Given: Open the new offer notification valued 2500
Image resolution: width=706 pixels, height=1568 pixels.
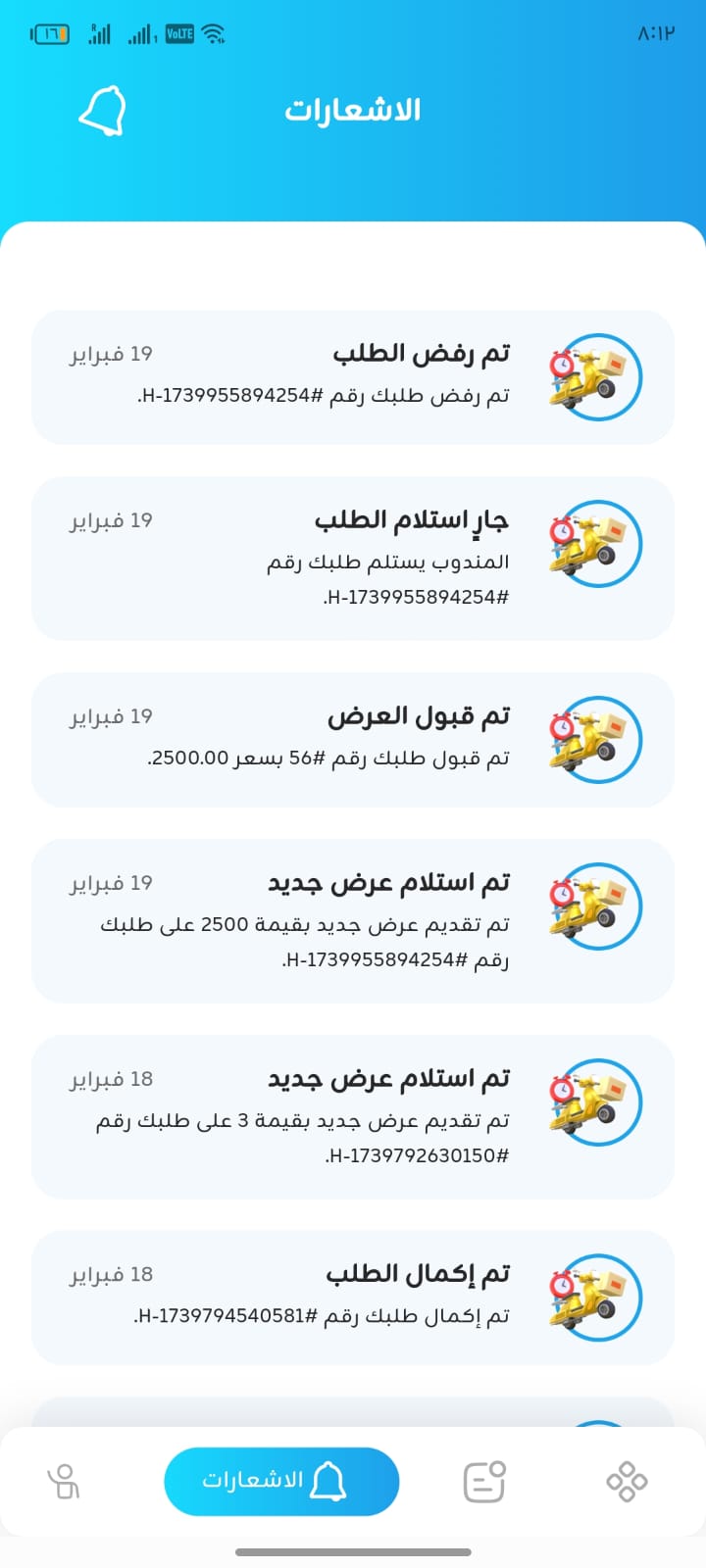Looking at the screenshot, I should pos(353,920).
